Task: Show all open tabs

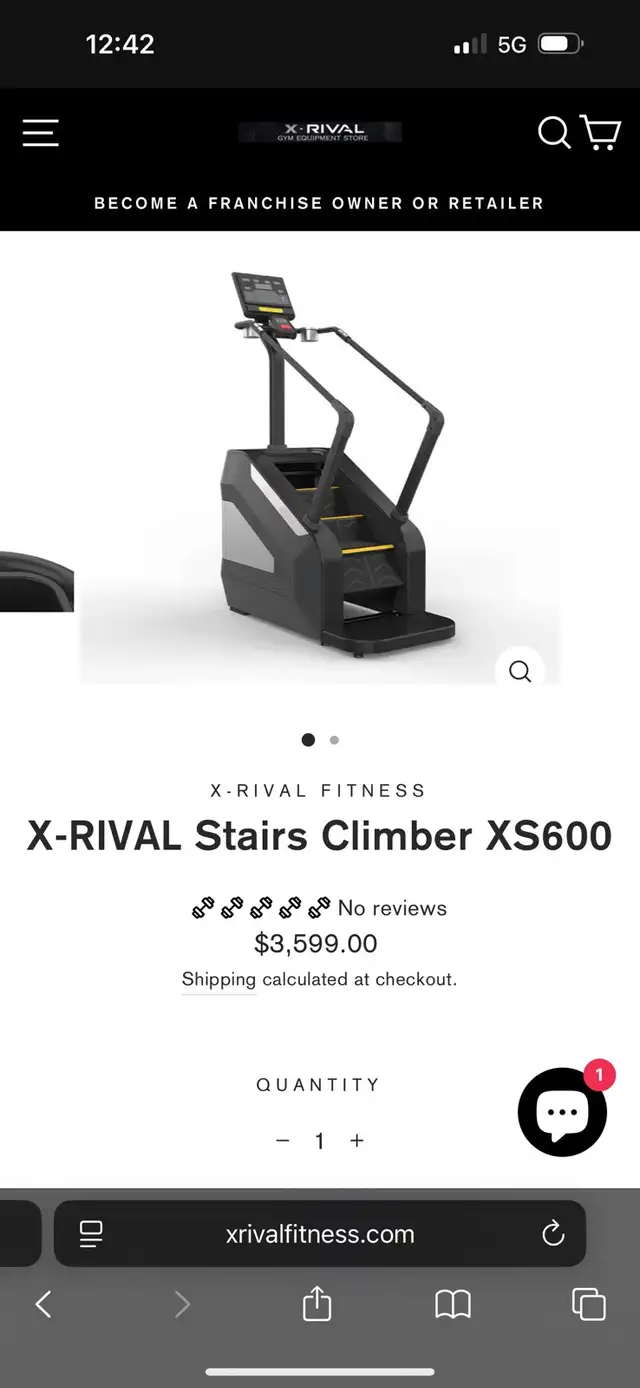Action: (588, 1304)
